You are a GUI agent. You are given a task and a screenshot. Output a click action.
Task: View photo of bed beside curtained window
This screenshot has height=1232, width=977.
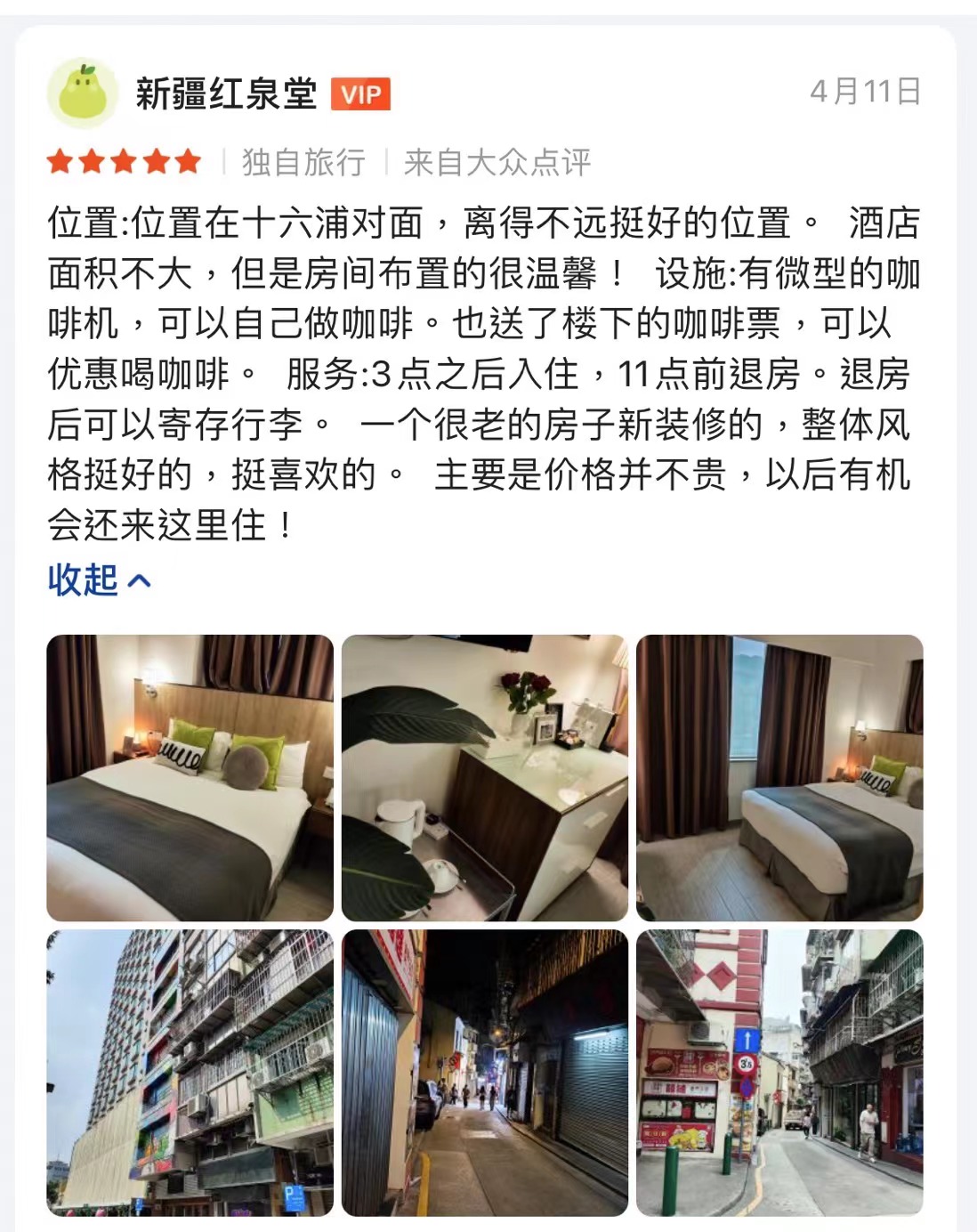coord(779,777)
